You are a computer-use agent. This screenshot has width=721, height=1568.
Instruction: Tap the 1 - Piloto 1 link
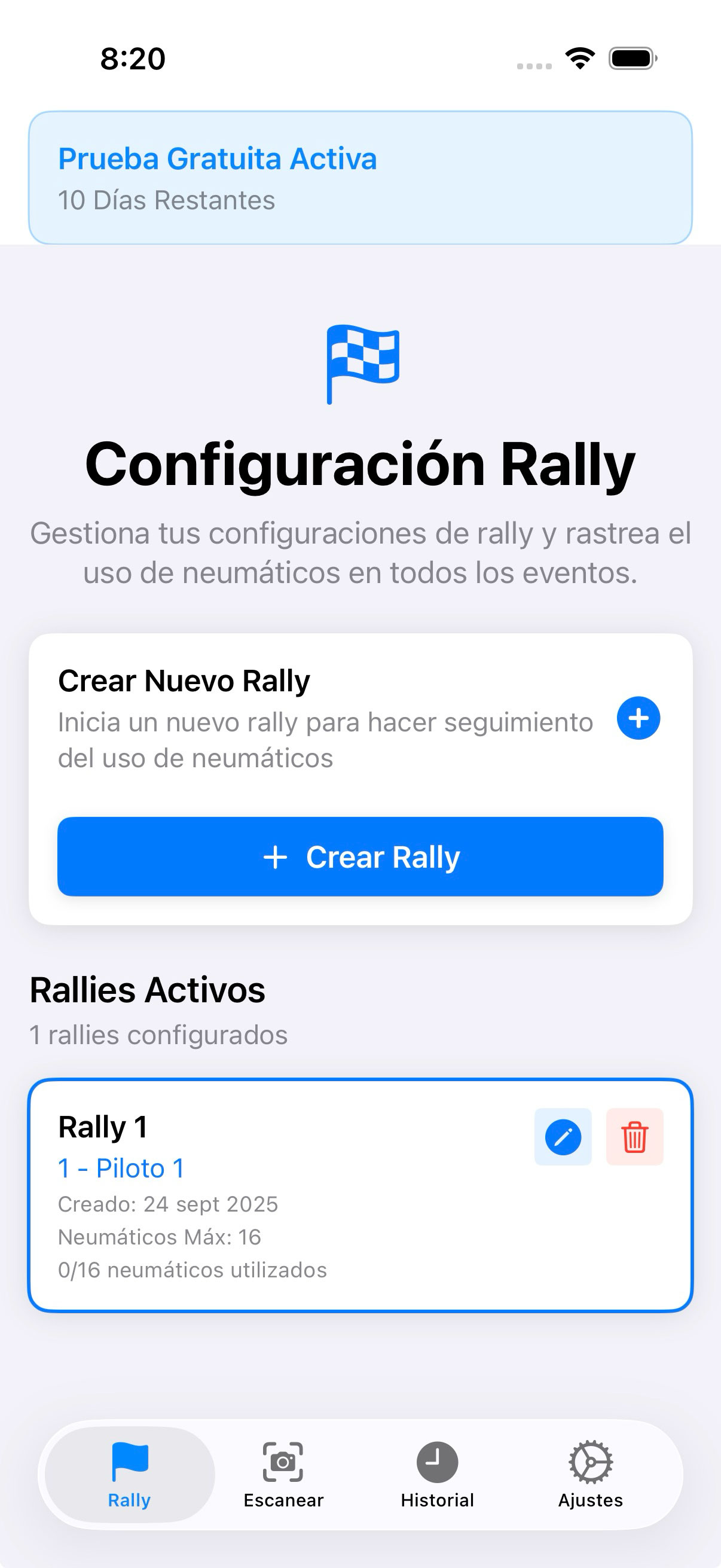point(122,1167)
